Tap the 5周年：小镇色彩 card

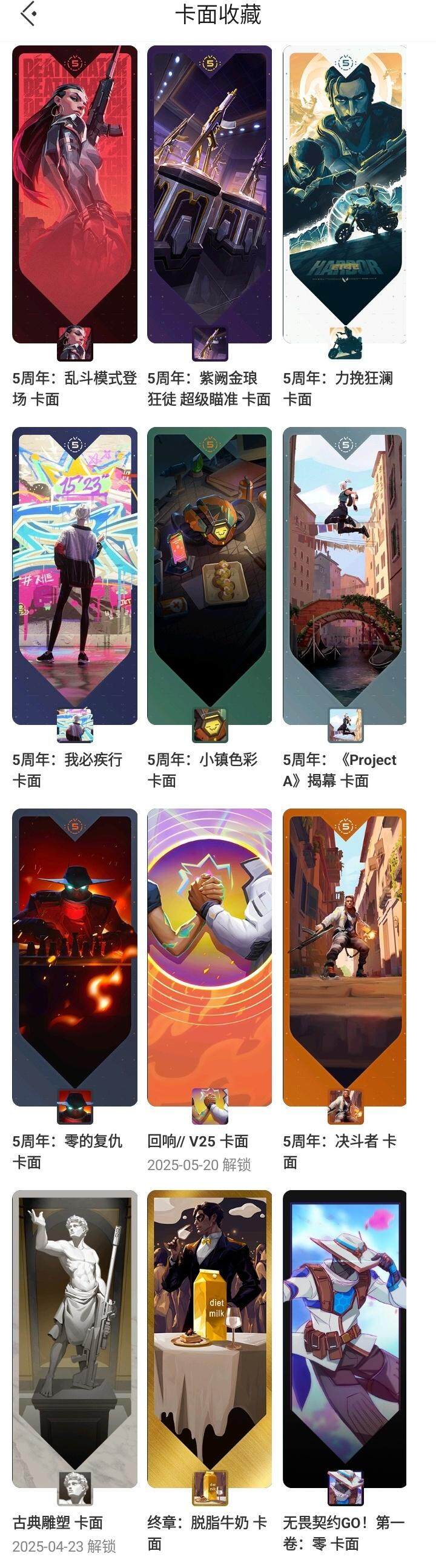click(210, 575)
